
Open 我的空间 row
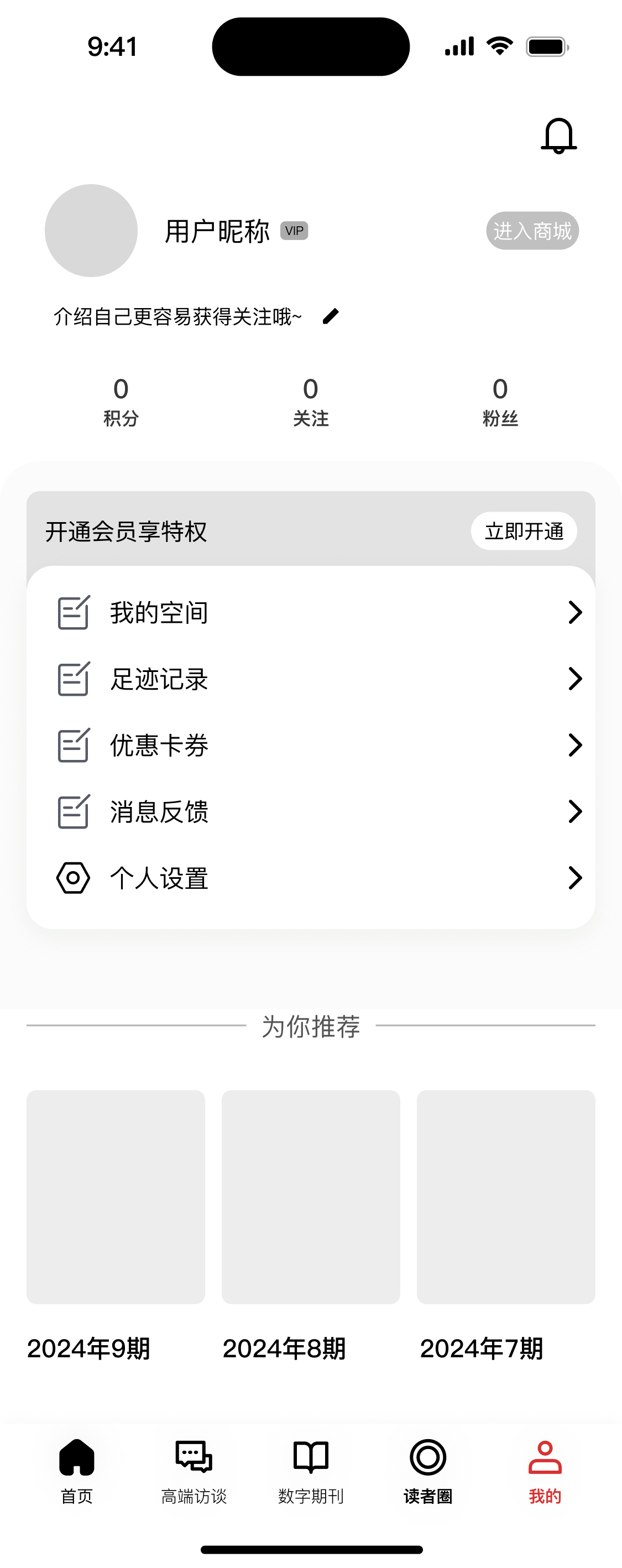[310, 612]
